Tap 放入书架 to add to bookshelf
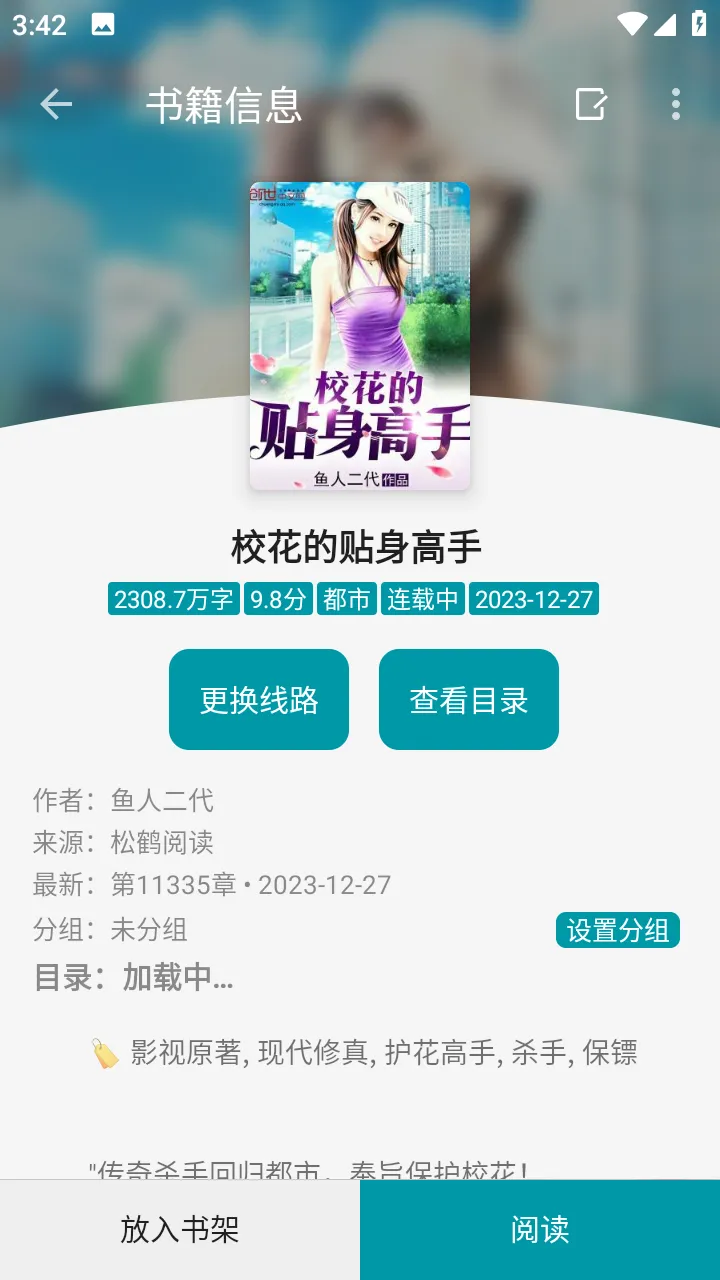 pos(180,1231)
